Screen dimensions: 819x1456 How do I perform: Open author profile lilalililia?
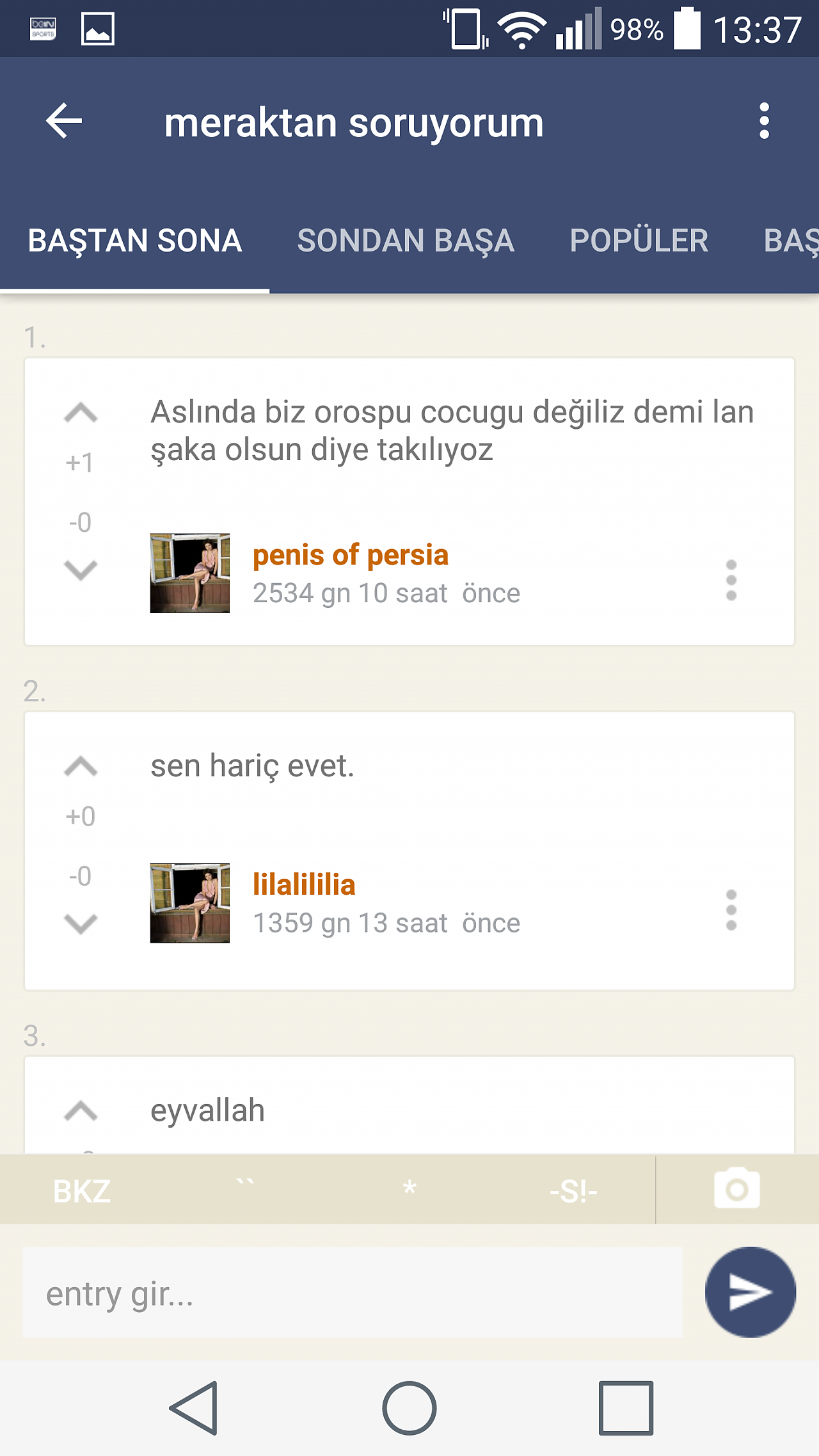tap(304, 884)
